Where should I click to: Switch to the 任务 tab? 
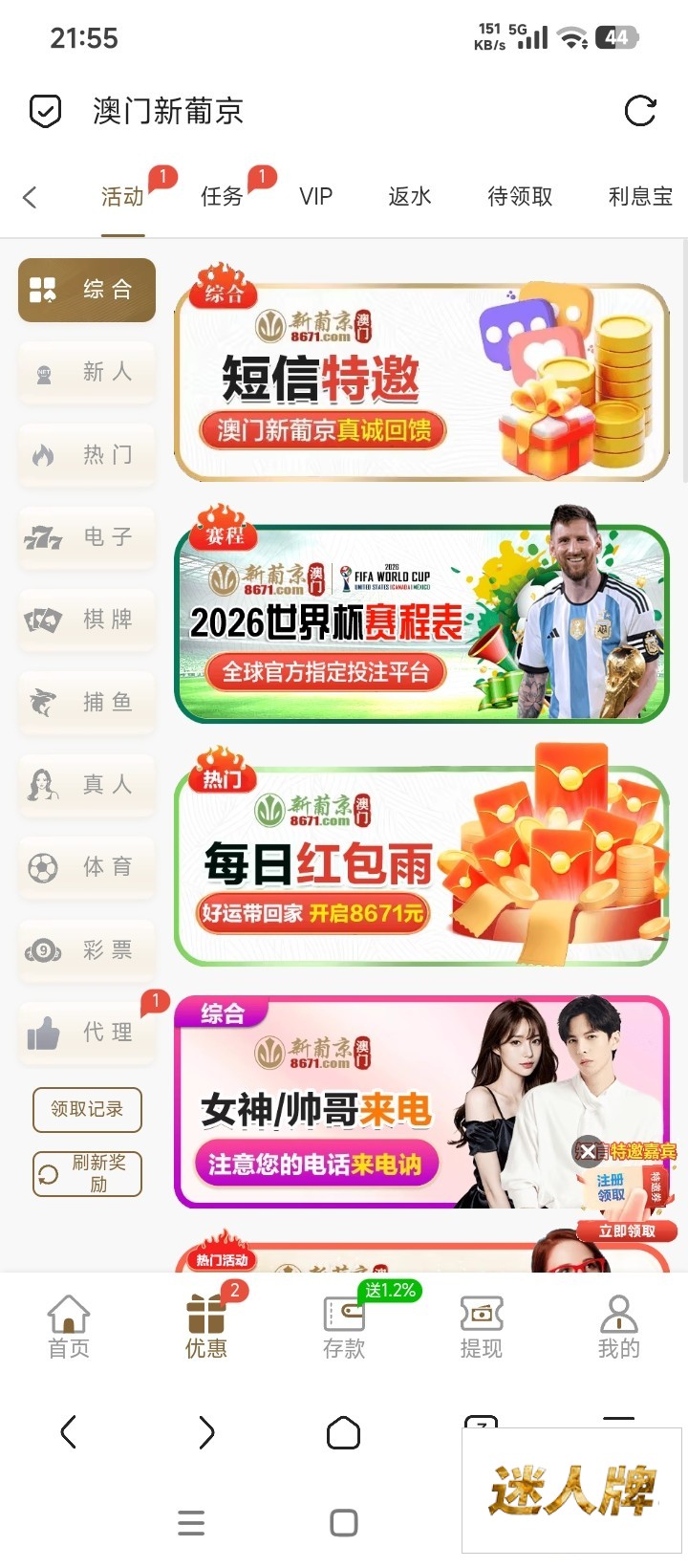[222, 196]
